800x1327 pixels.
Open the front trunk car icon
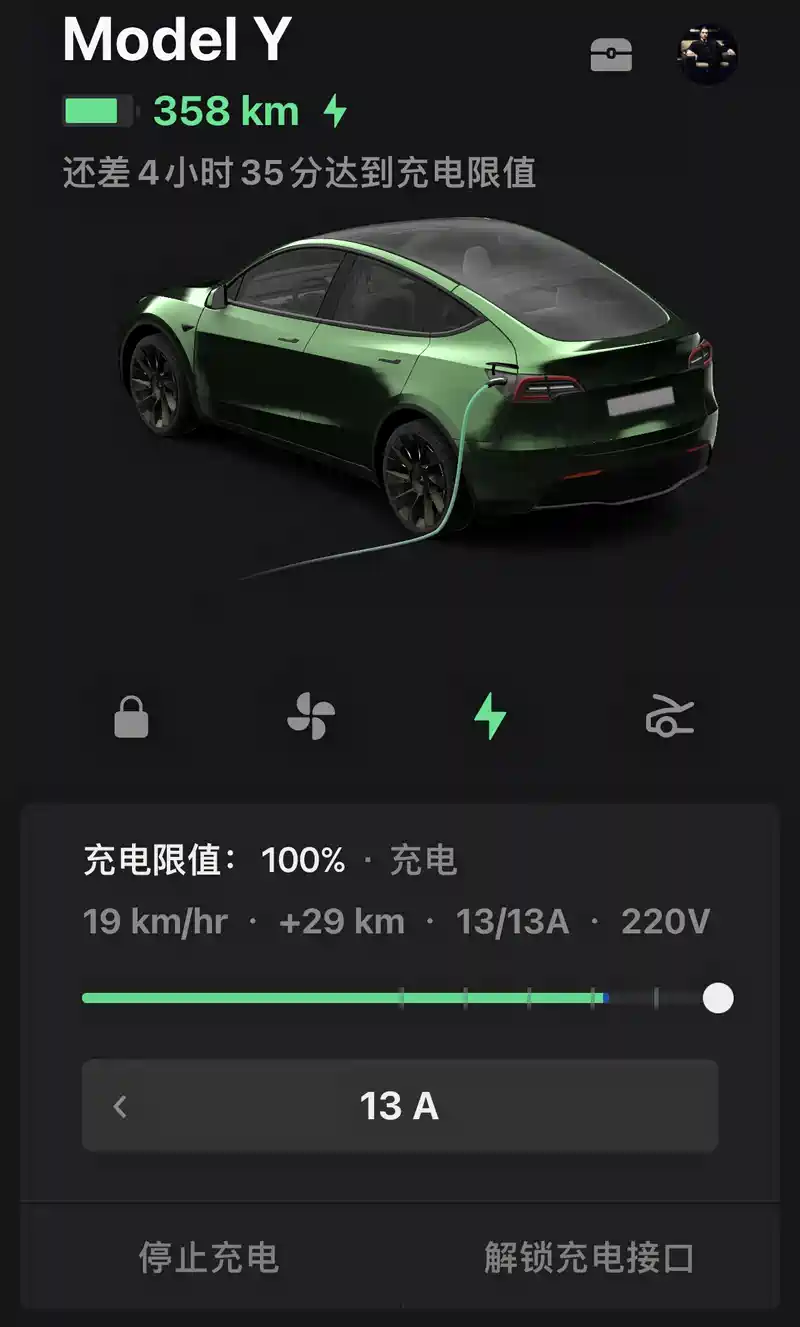tap(669, 717)
